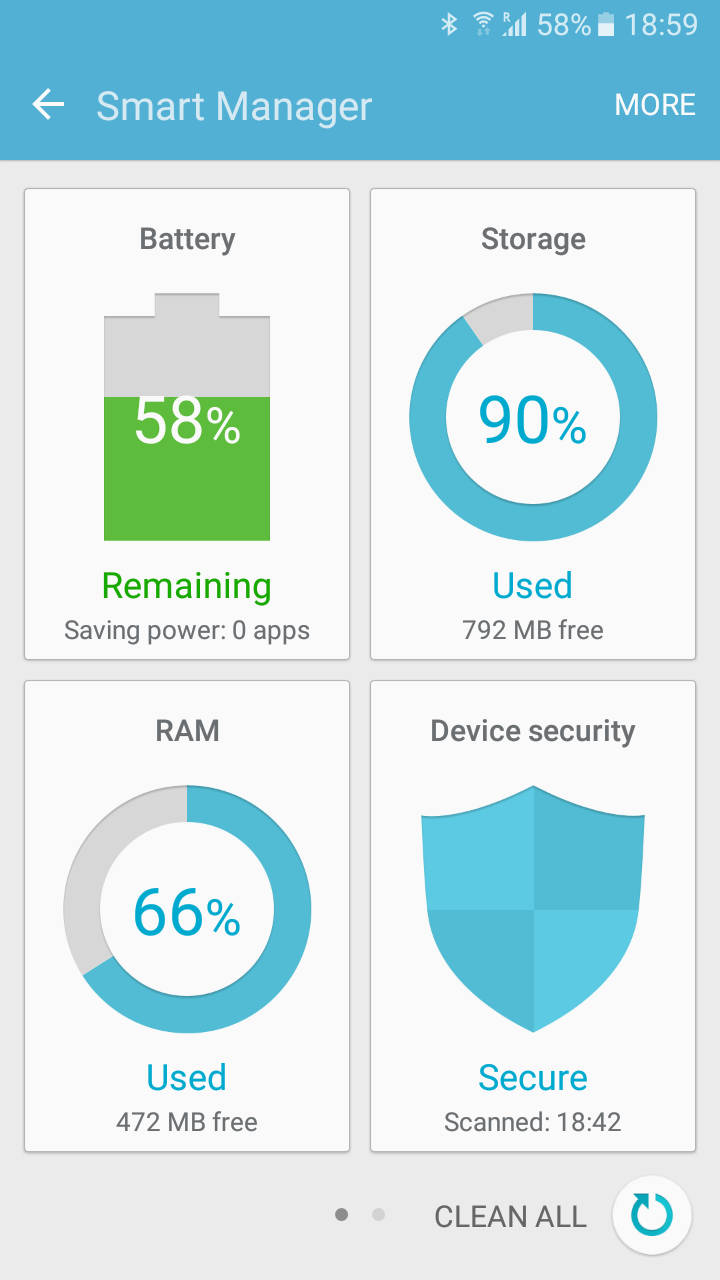Open the Device security card
This screenshot has width=720, height=1280.
[533, 916]
